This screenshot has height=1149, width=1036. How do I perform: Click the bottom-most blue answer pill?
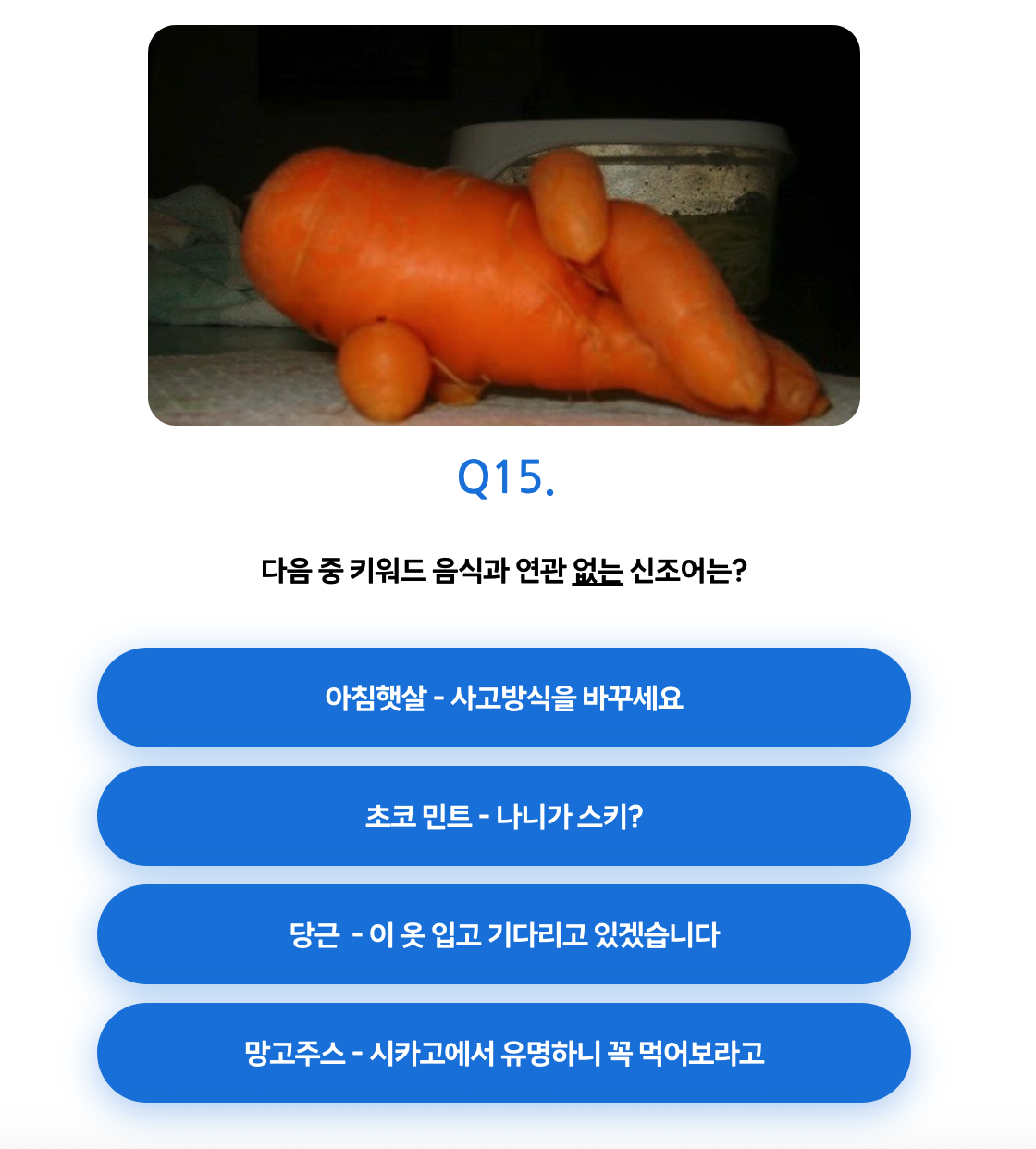[506, 1052]
